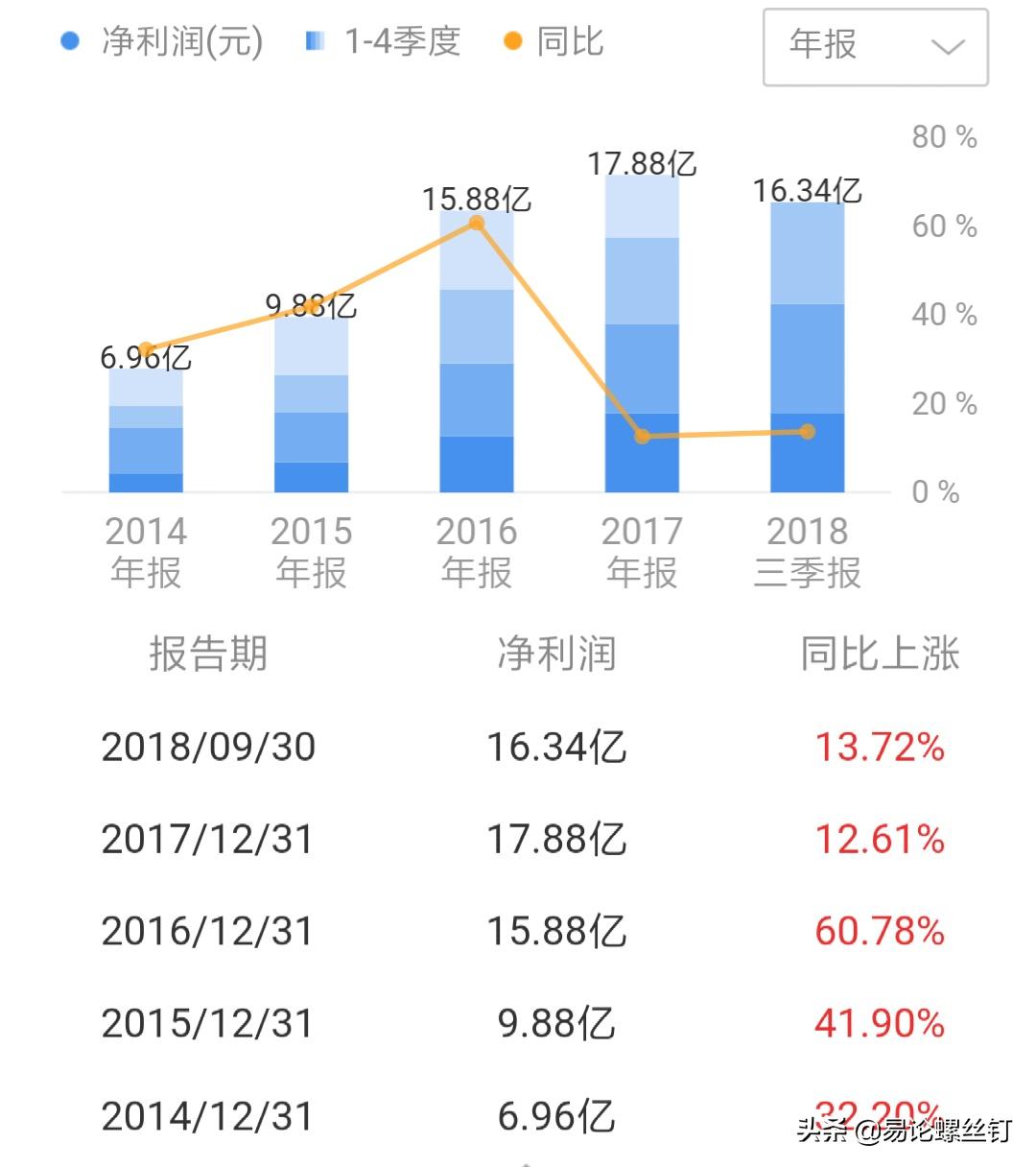Select the 2014 年报 bar
1036x1167 pixels.
(x=146, y=432)
